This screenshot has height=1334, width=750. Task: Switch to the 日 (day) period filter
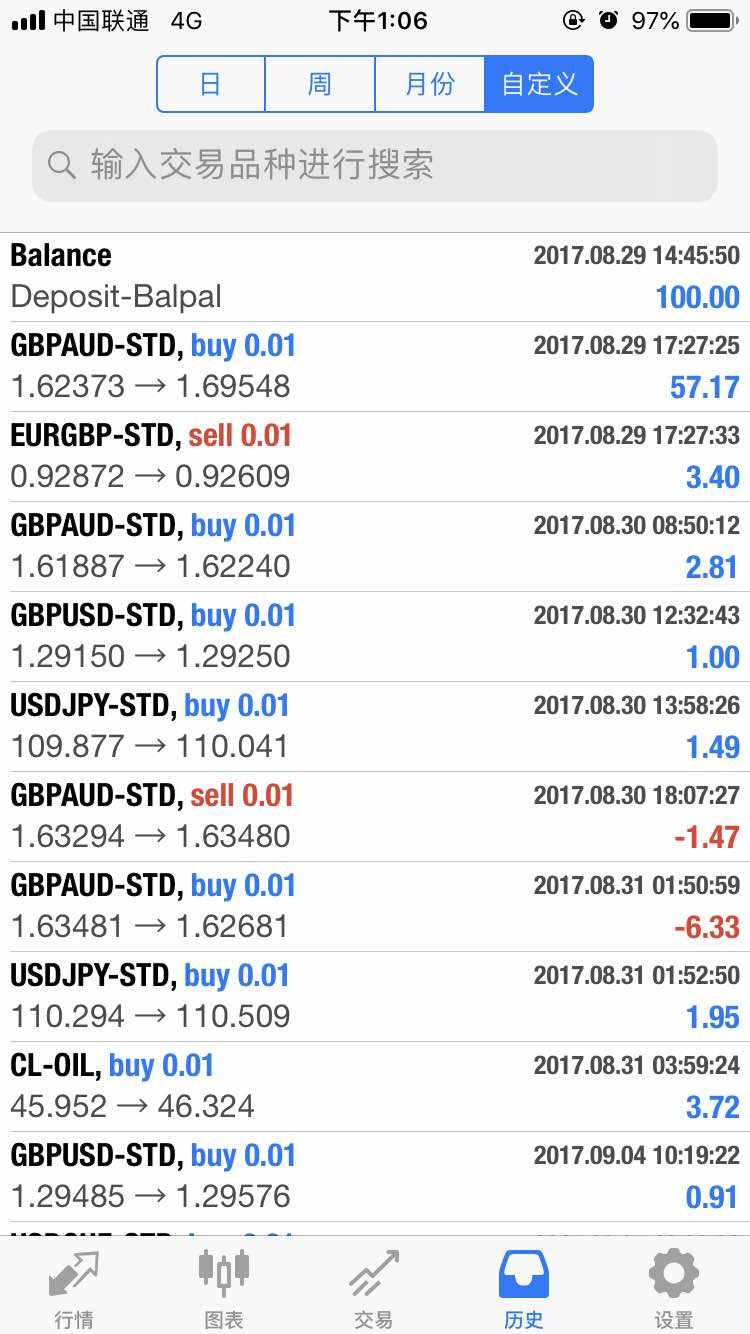click(211, 84)
